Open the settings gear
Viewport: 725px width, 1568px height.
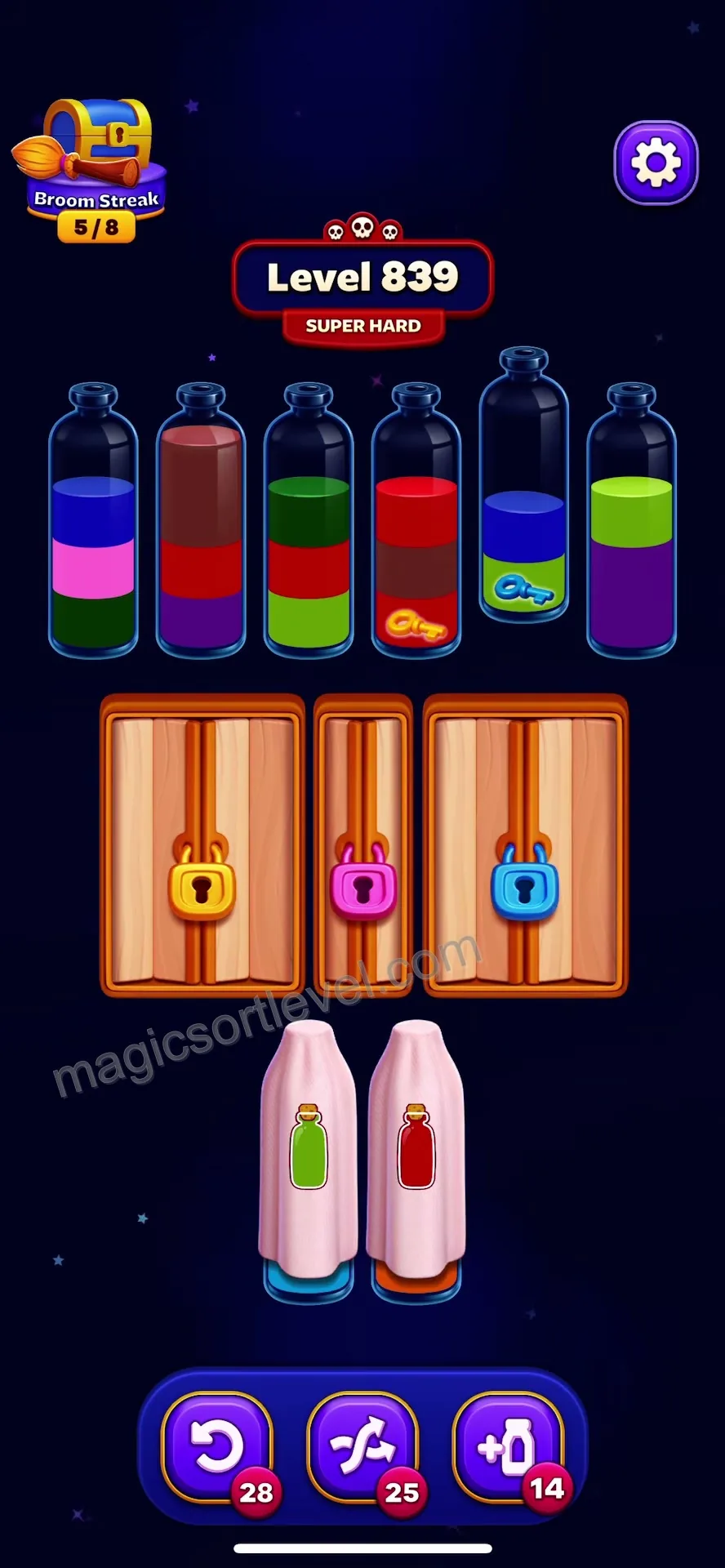pyautogui.click(x=656, y=163)
